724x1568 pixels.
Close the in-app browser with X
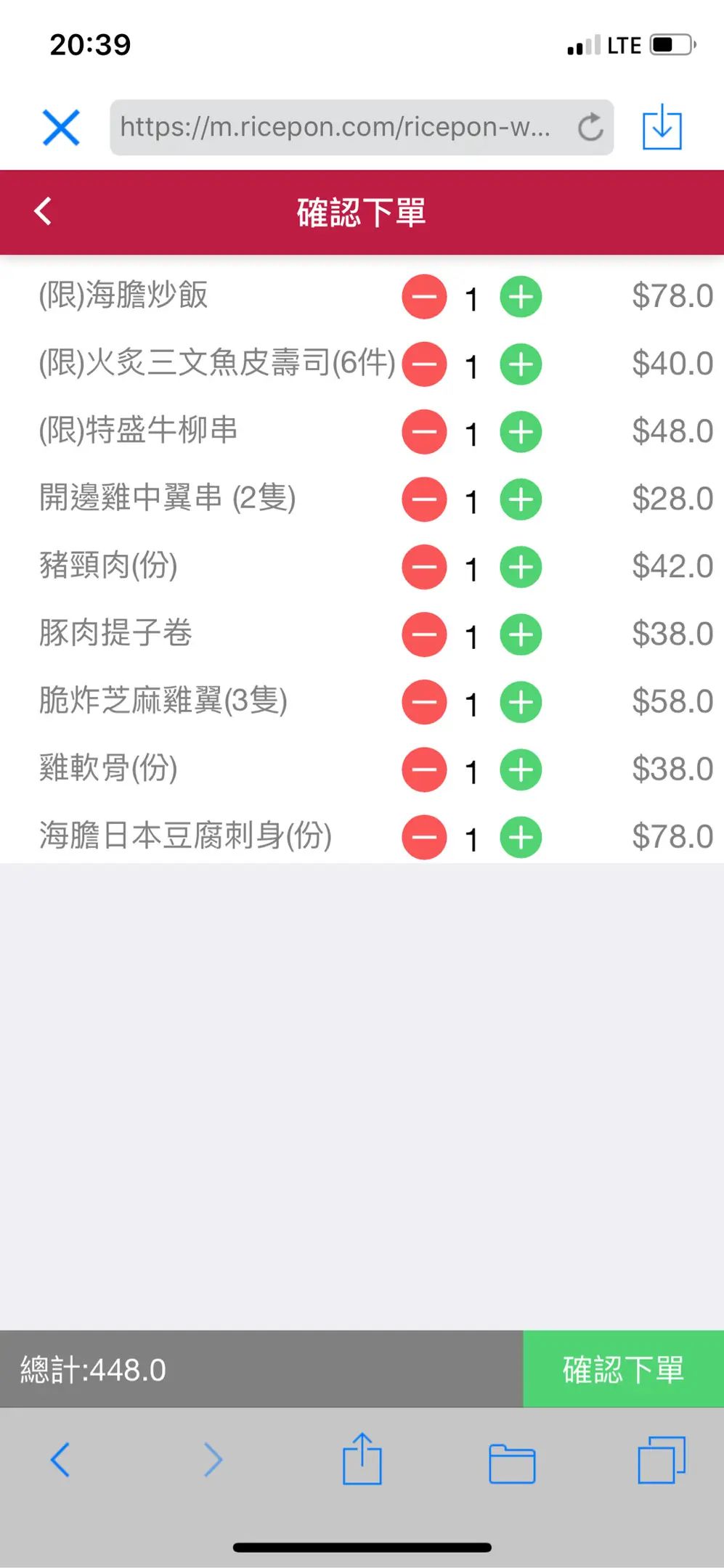click(61, 128)
